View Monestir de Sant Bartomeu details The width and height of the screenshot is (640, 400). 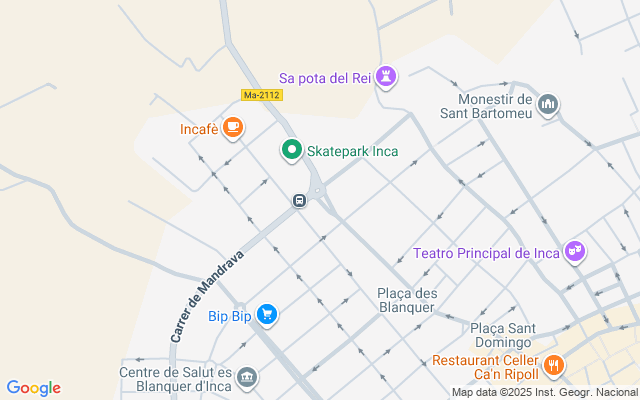[547, 104]
